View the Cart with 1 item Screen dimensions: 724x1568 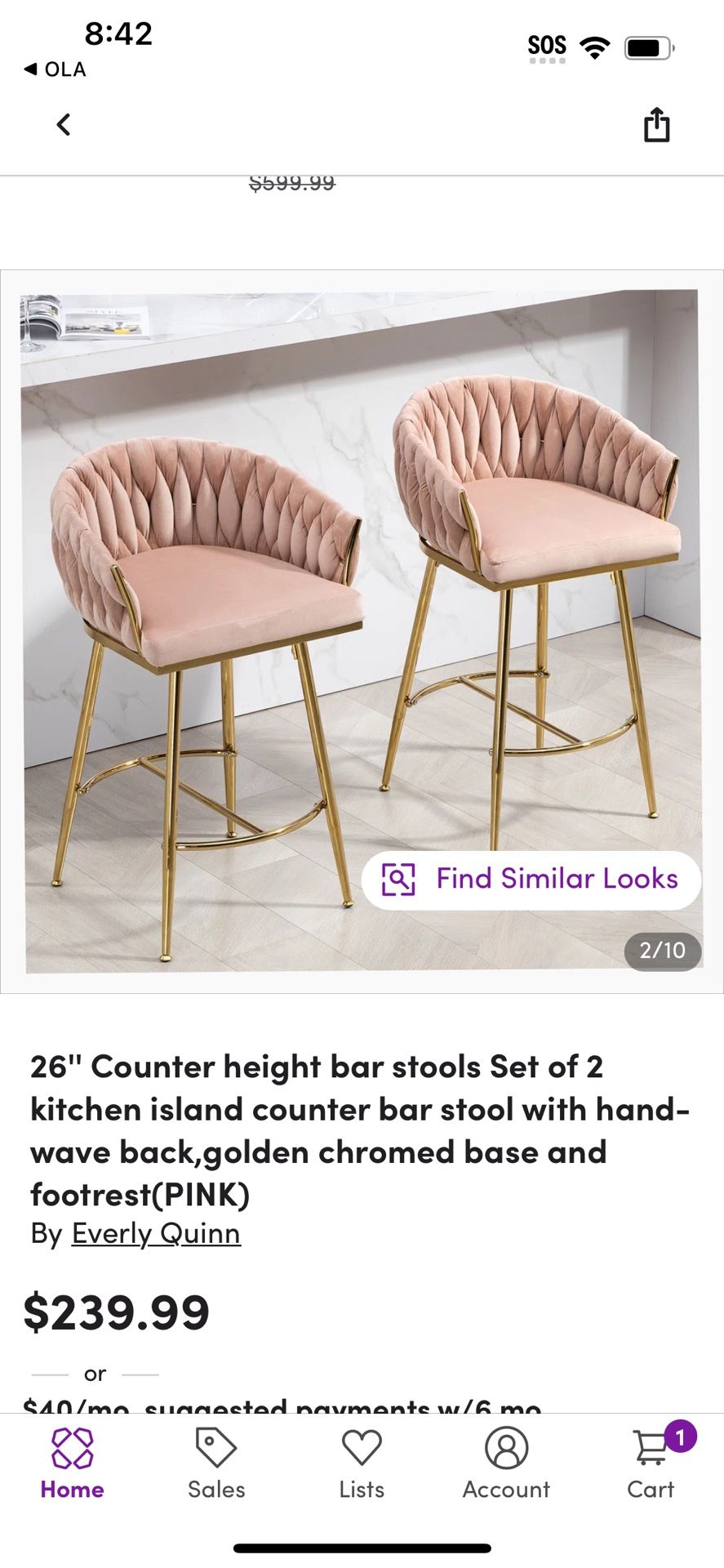(651, 1463)
